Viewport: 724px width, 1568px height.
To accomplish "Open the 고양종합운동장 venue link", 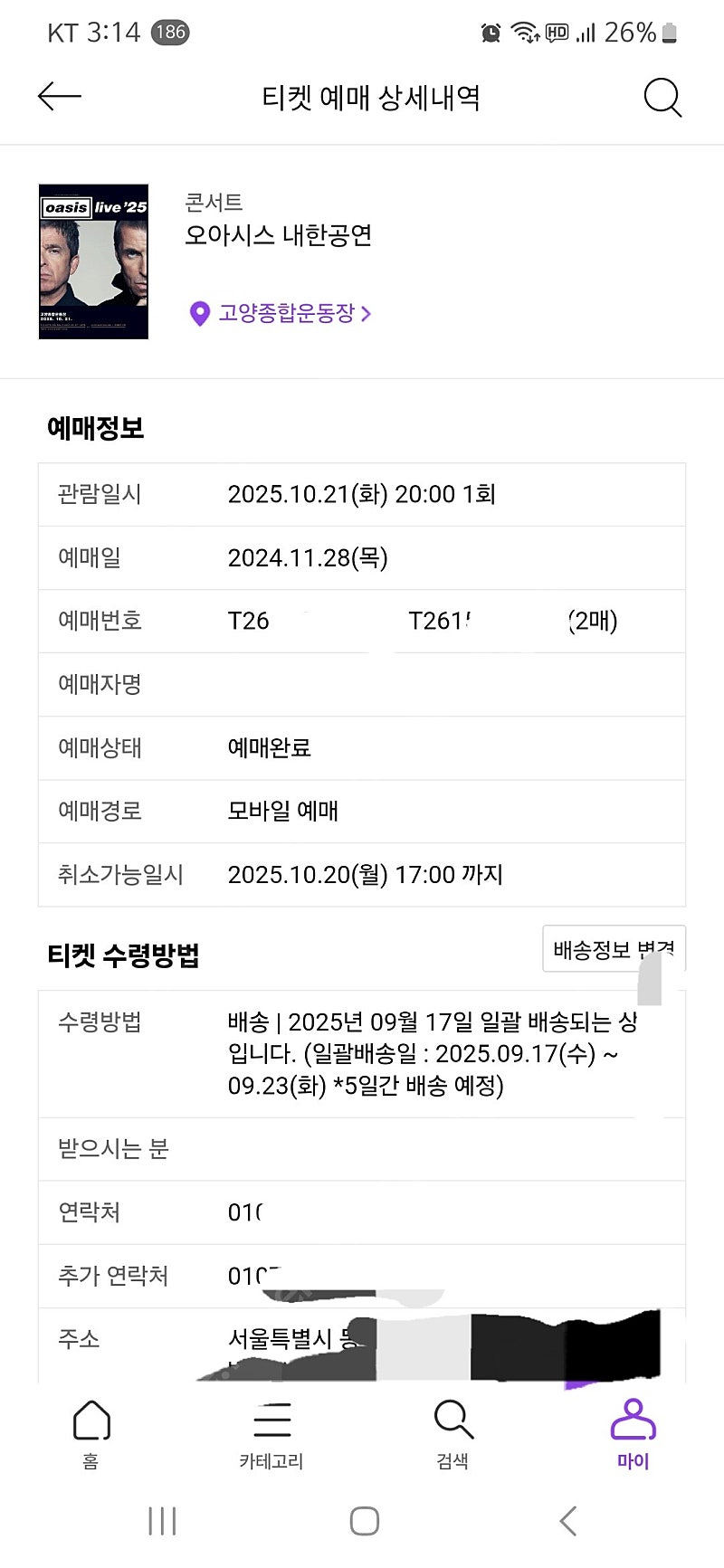I will click(281, 313).
